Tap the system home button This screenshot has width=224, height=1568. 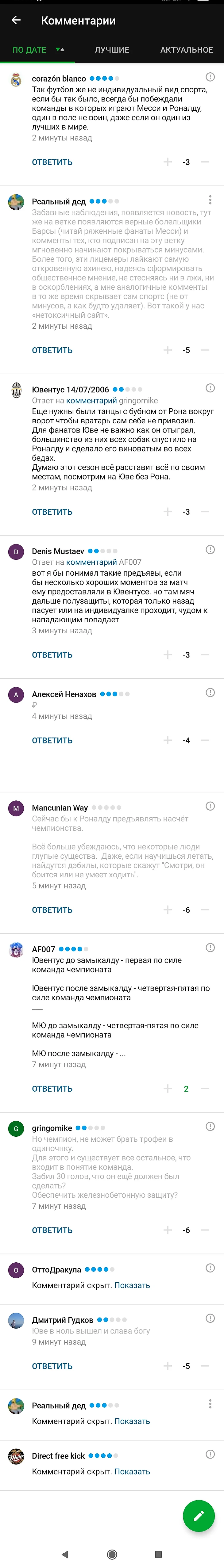tap(112, 1554)
